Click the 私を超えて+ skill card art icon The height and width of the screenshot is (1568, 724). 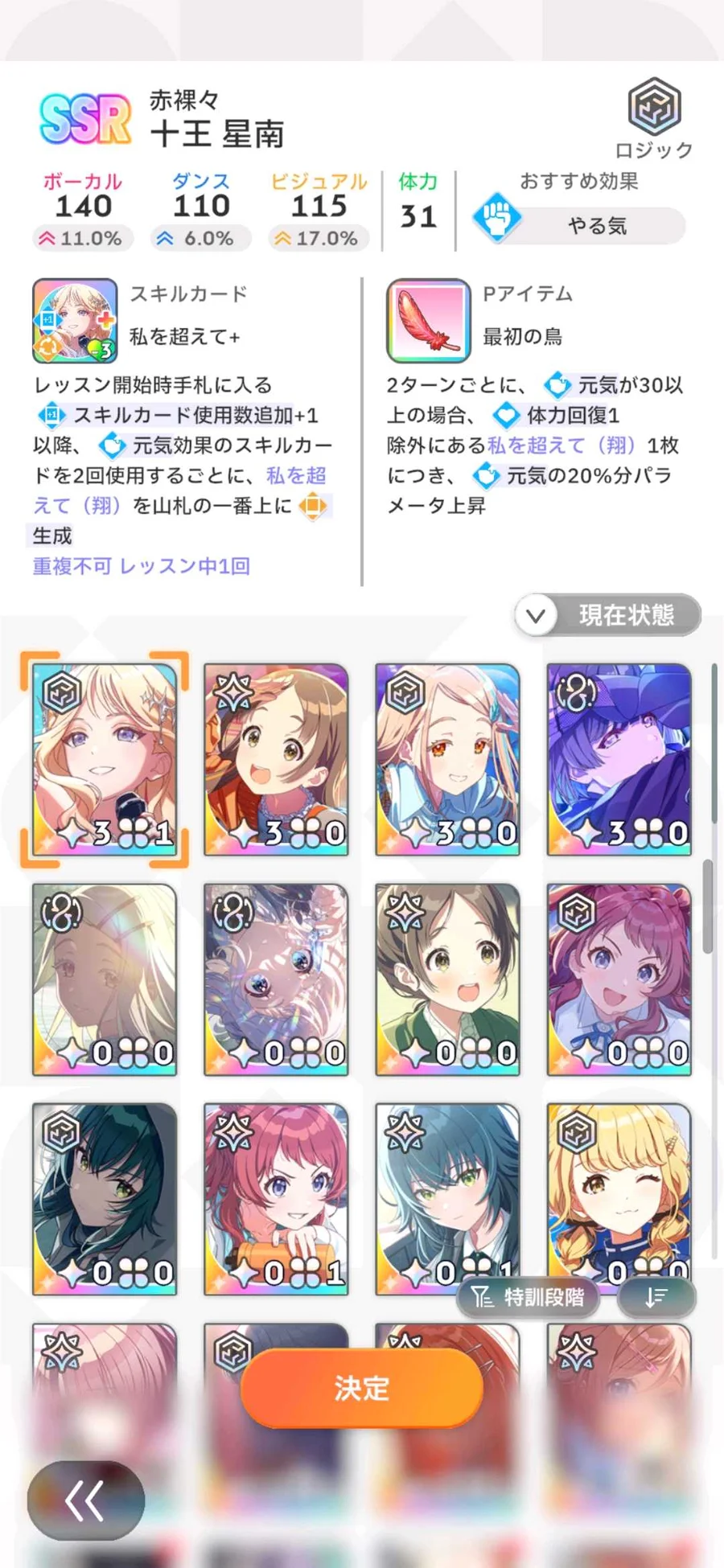coord(75,319)
